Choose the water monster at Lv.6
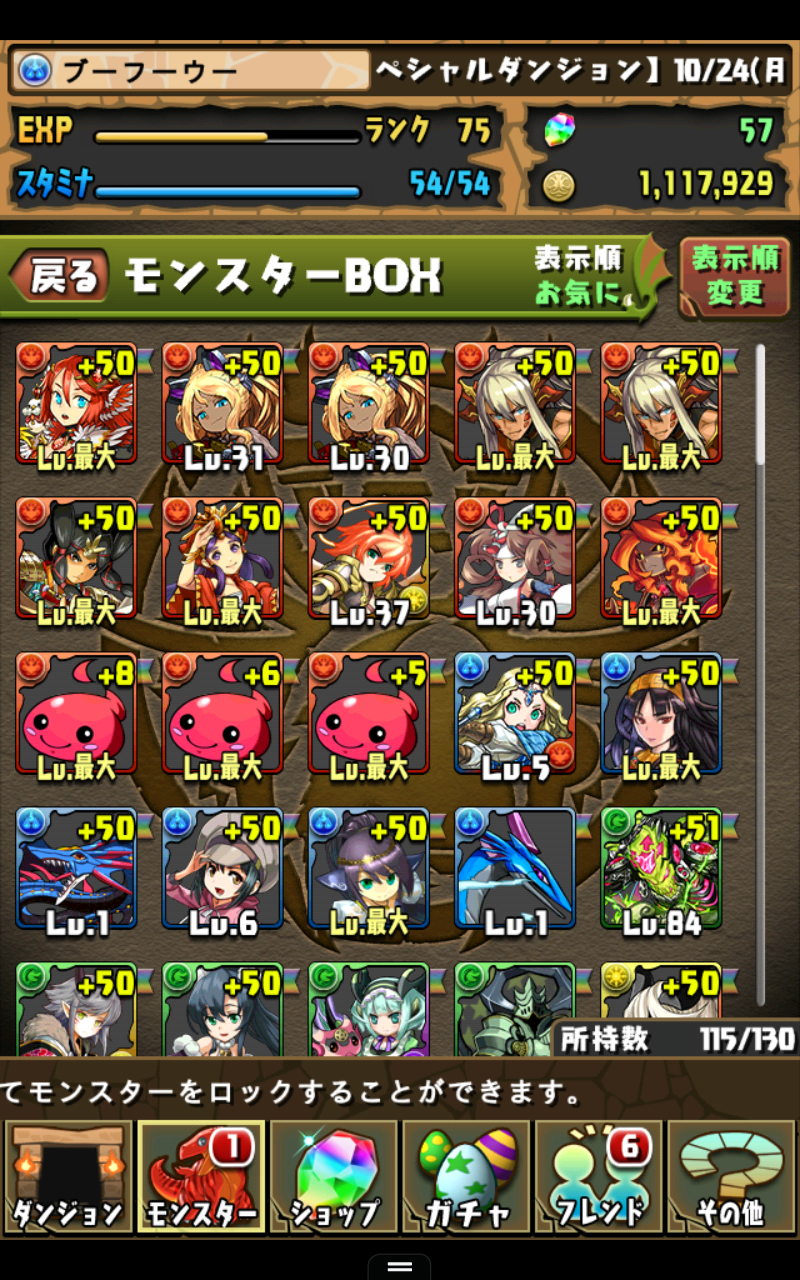 click(222, 869)
